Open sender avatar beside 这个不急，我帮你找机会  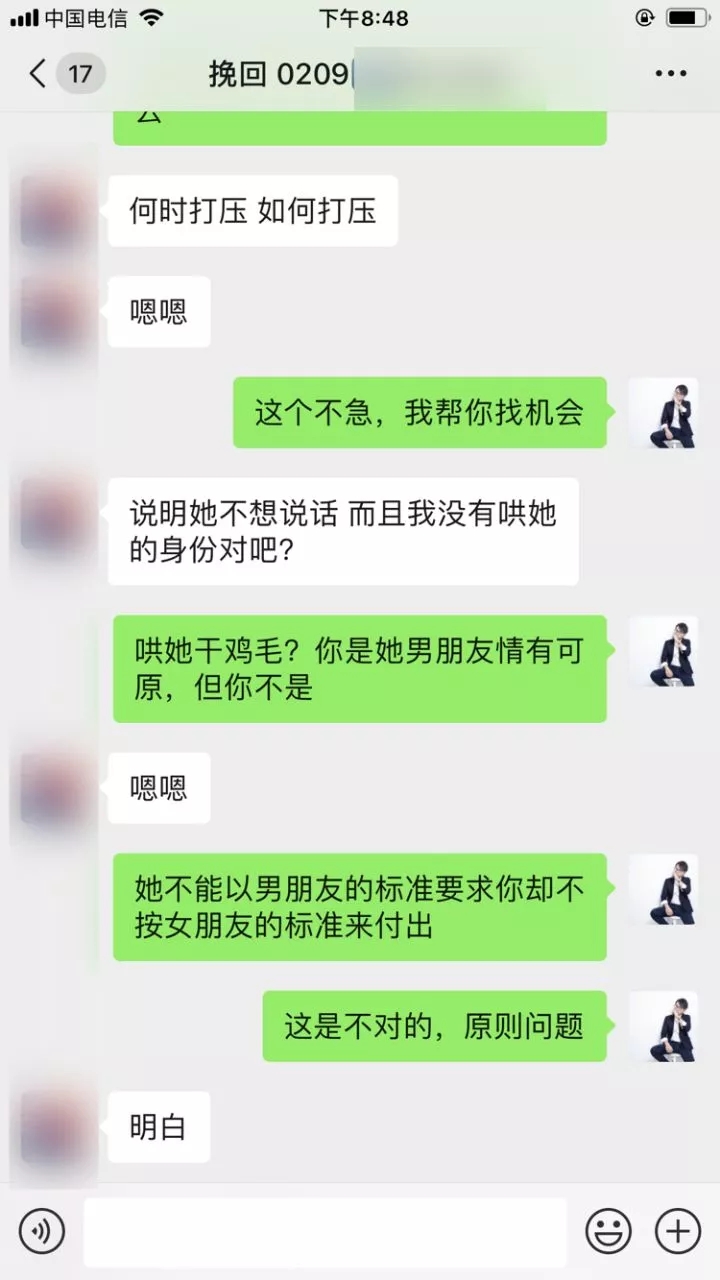662,412
